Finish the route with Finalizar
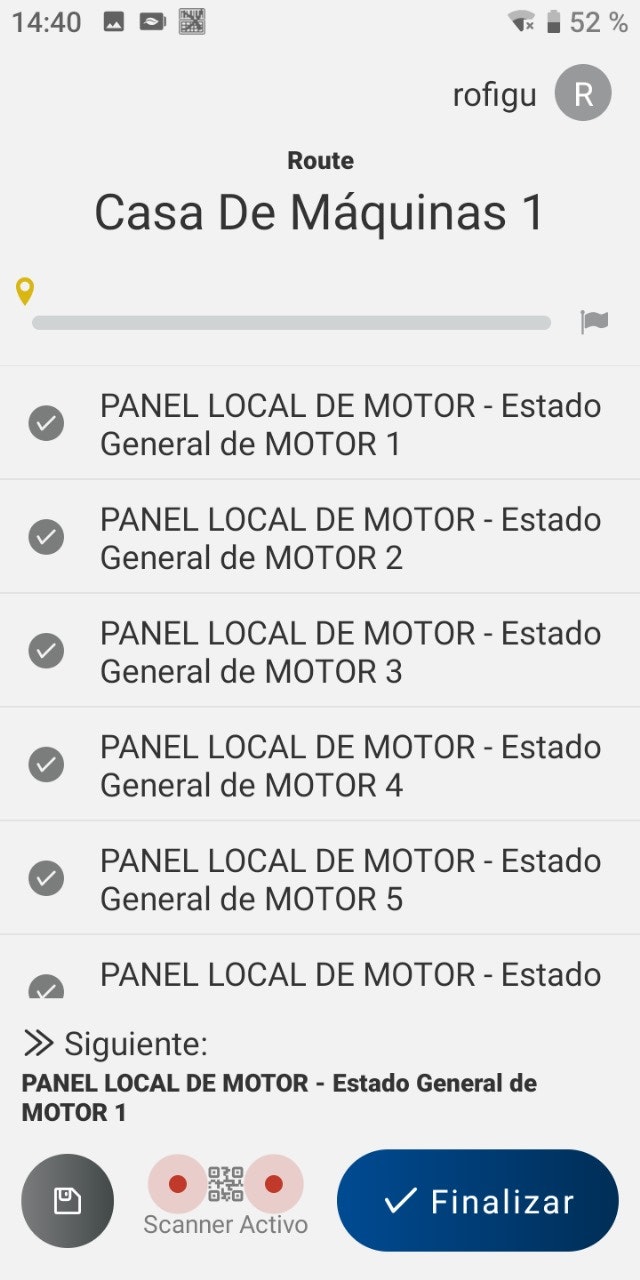Image resolution: width=640 pixels, height=1280 pixels. (x=478, y=1200)
